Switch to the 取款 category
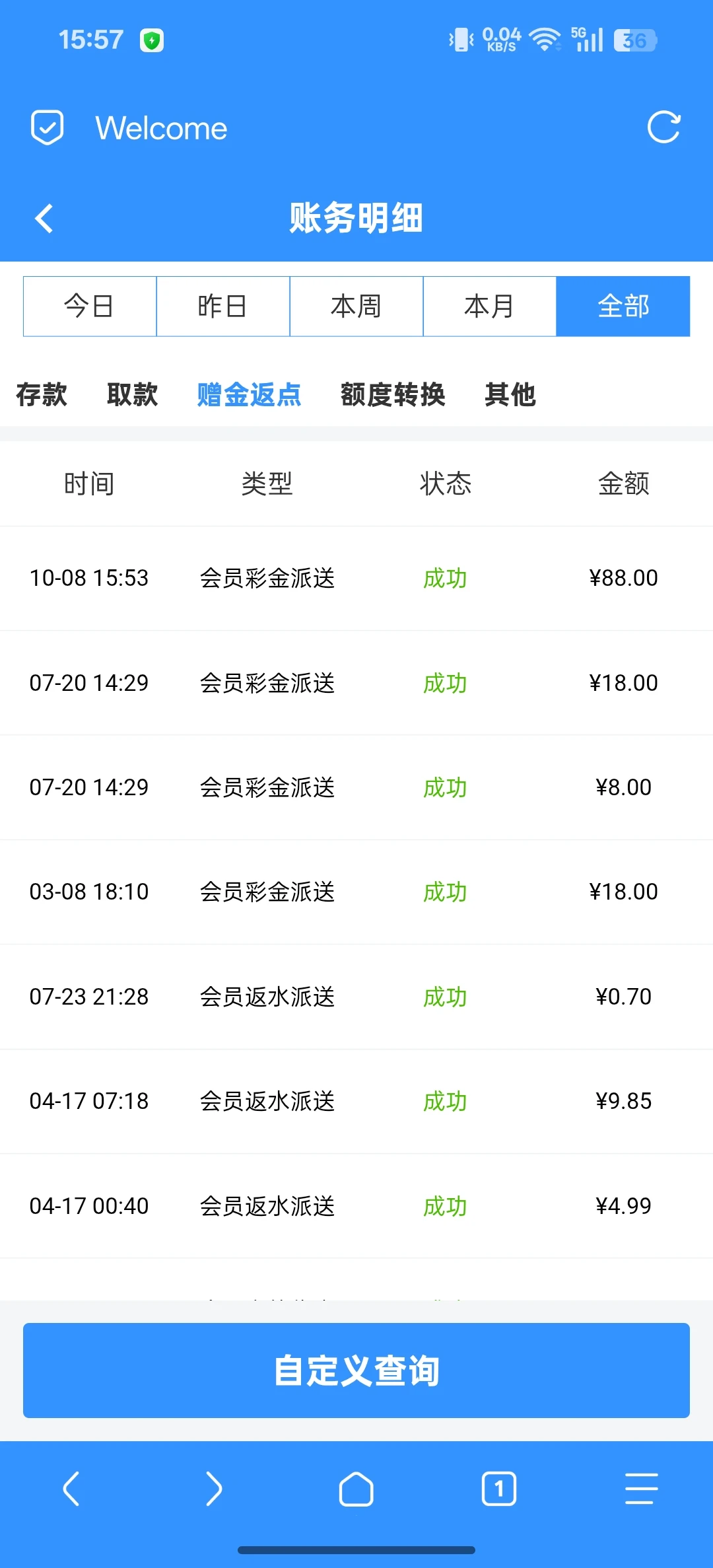Viewport: 713px width, 1568px height. coord(133,395)
